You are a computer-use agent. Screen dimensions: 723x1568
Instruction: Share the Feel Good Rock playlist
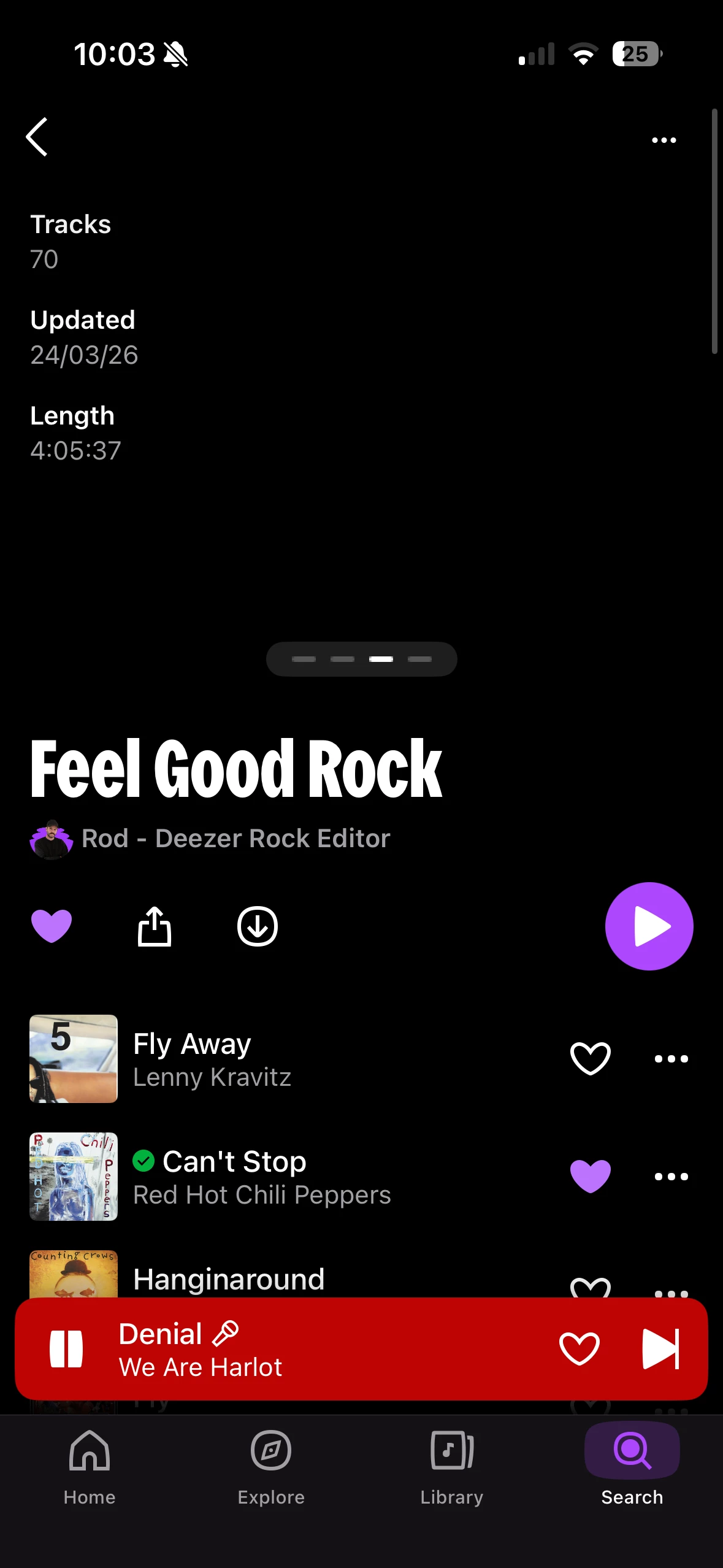(154, 926)
